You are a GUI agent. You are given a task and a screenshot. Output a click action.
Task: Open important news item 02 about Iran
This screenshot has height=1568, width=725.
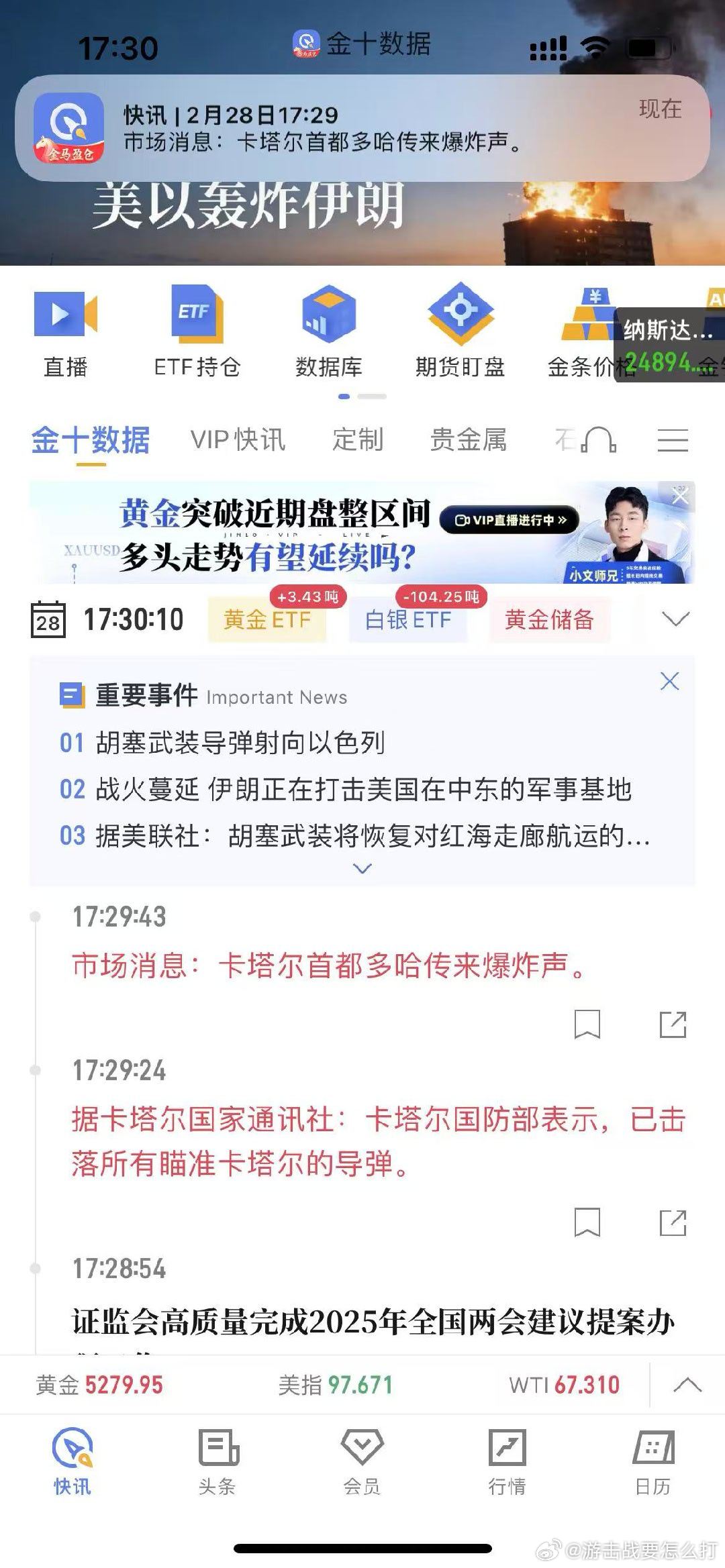(x=362, y=790)
